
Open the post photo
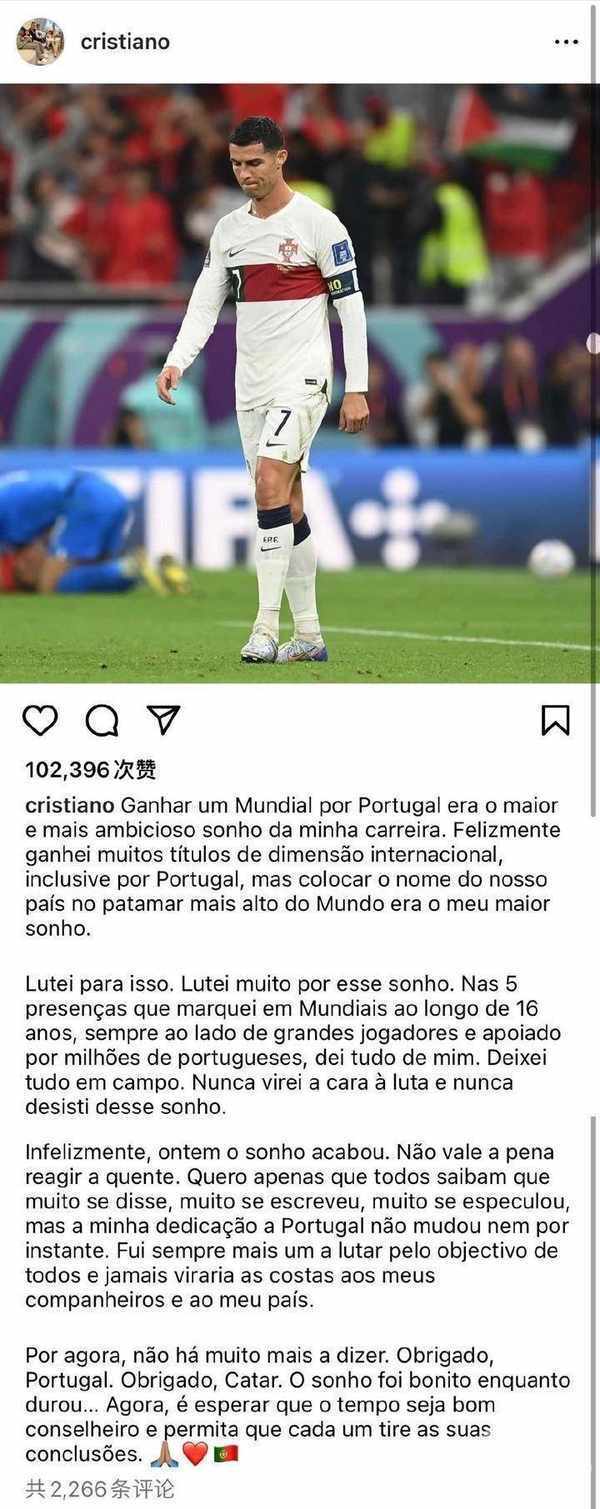click(x=300, y=383)
